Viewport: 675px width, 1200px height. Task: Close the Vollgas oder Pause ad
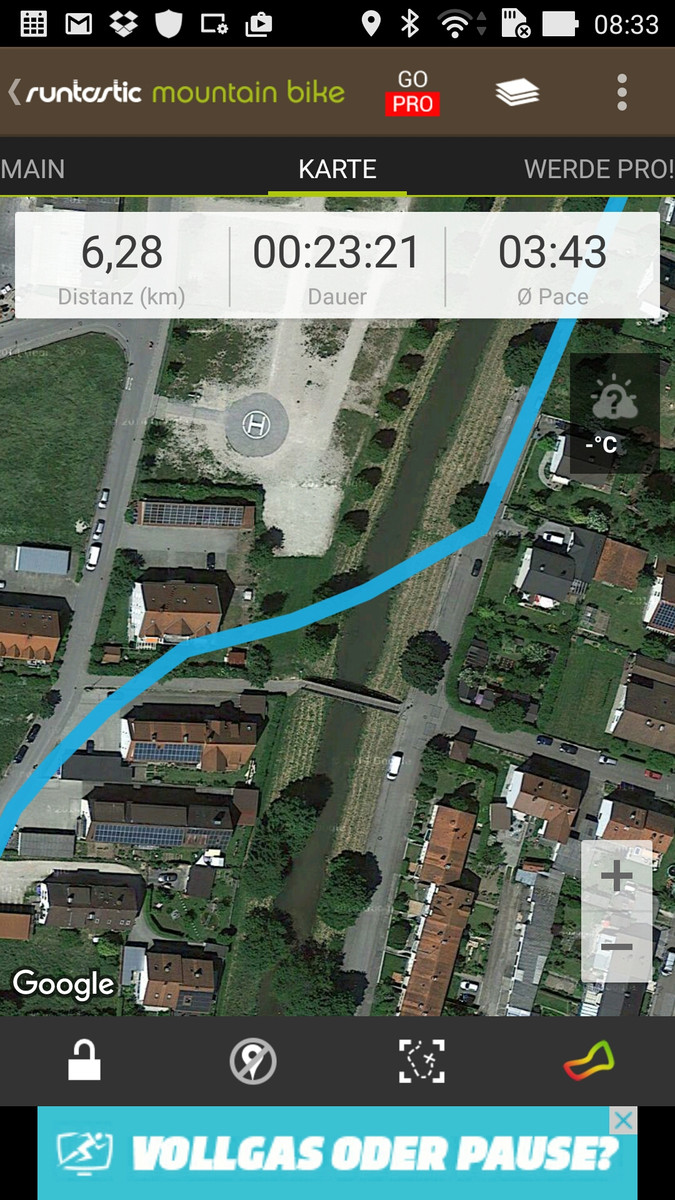[623, 1120]
